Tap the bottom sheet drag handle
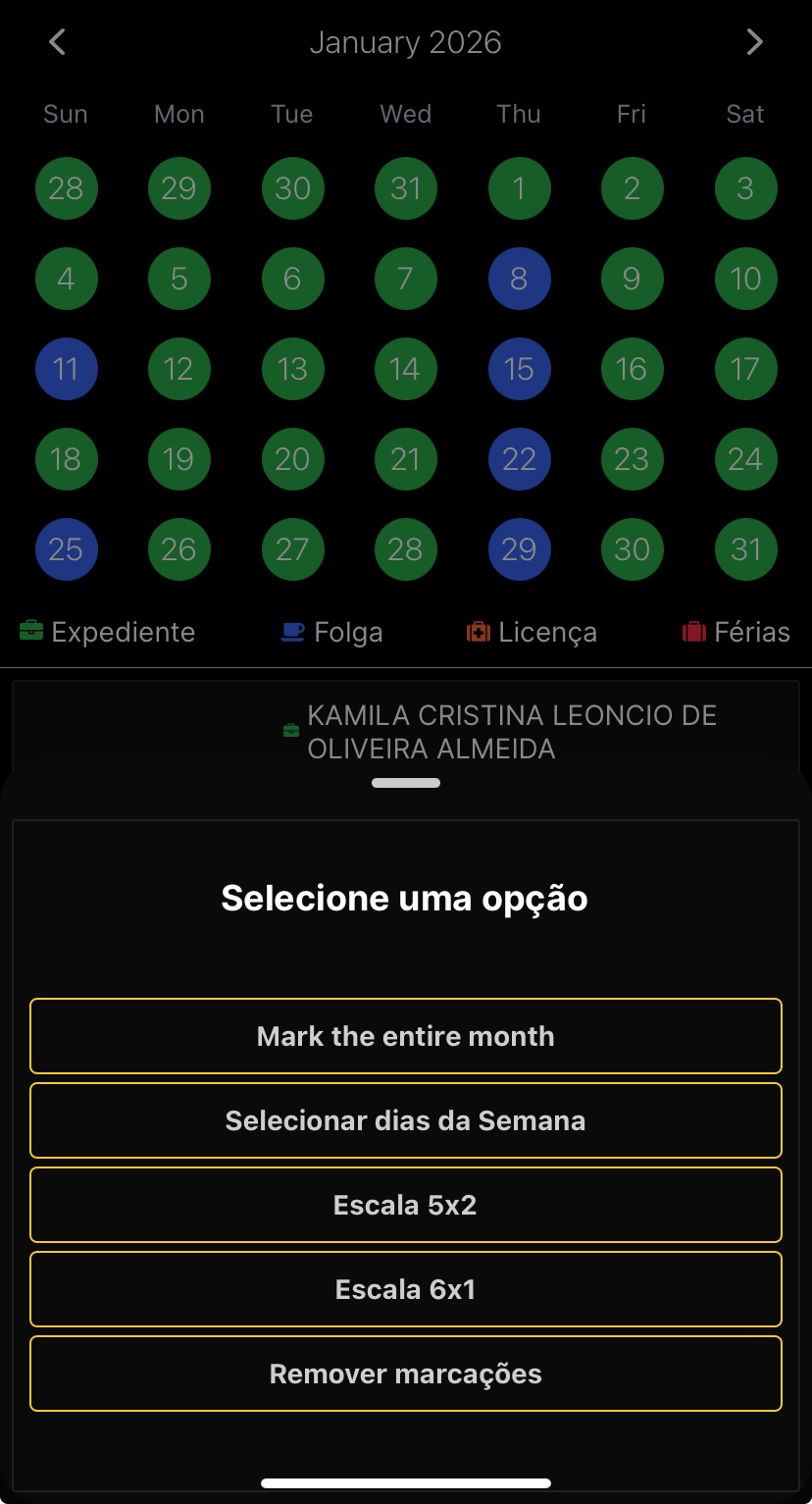Viewport: 812px width, 1504px height. pyautogui.click(x=406, y=783)
